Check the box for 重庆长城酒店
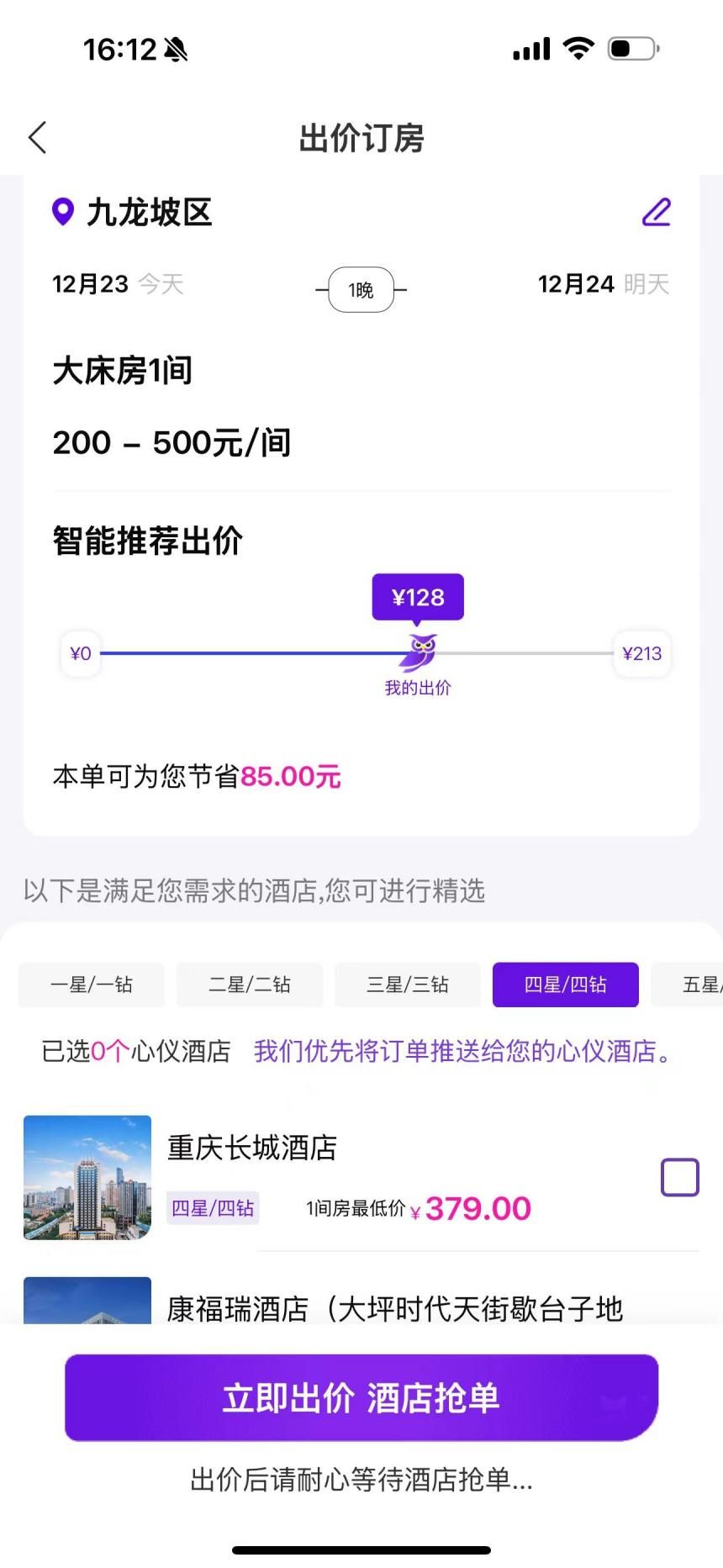The width and height of the screenshot is (723, 1568). (x=679, y=1177)
